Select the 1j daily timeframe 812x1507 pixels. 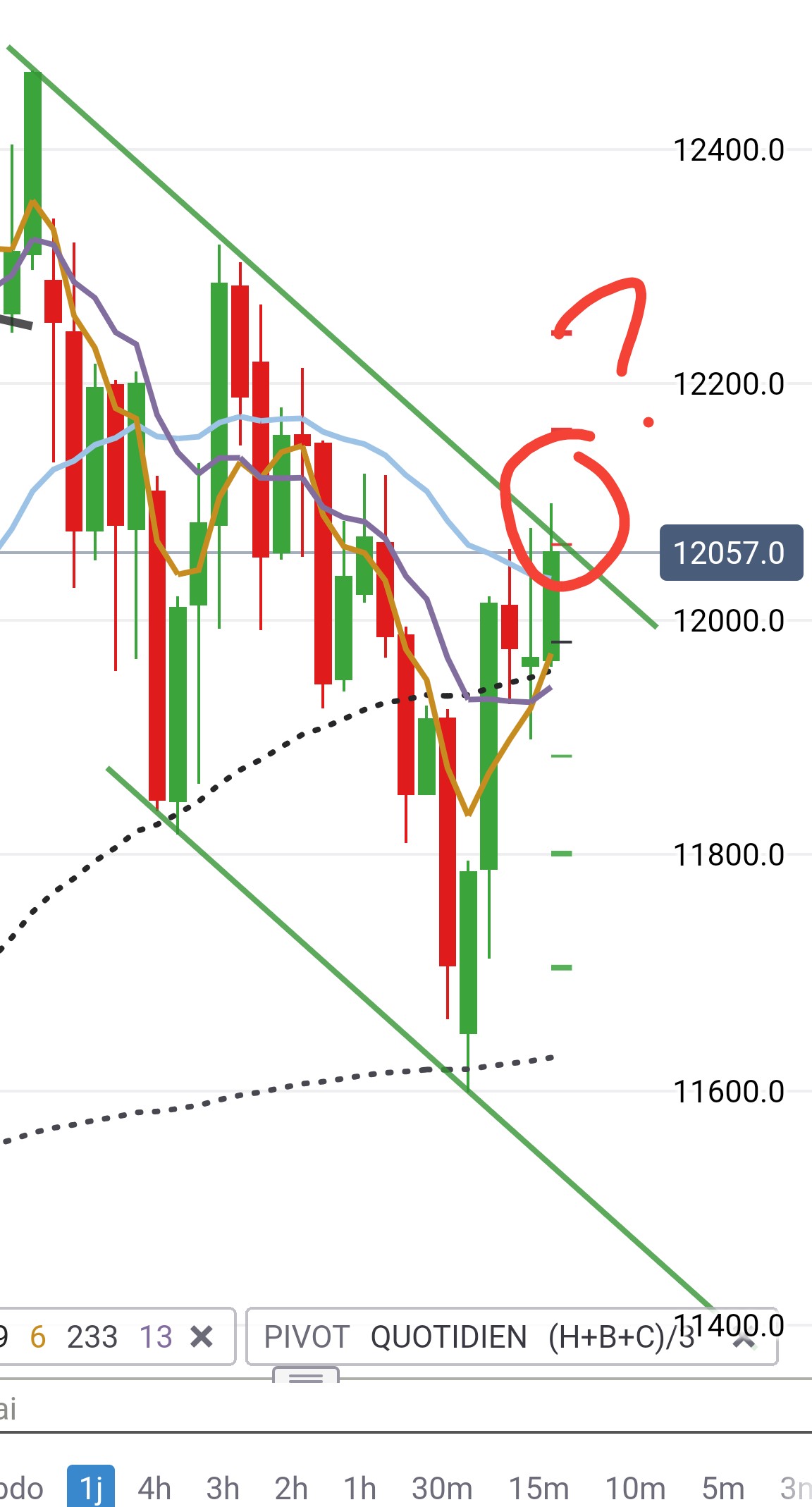point(91,1488)
